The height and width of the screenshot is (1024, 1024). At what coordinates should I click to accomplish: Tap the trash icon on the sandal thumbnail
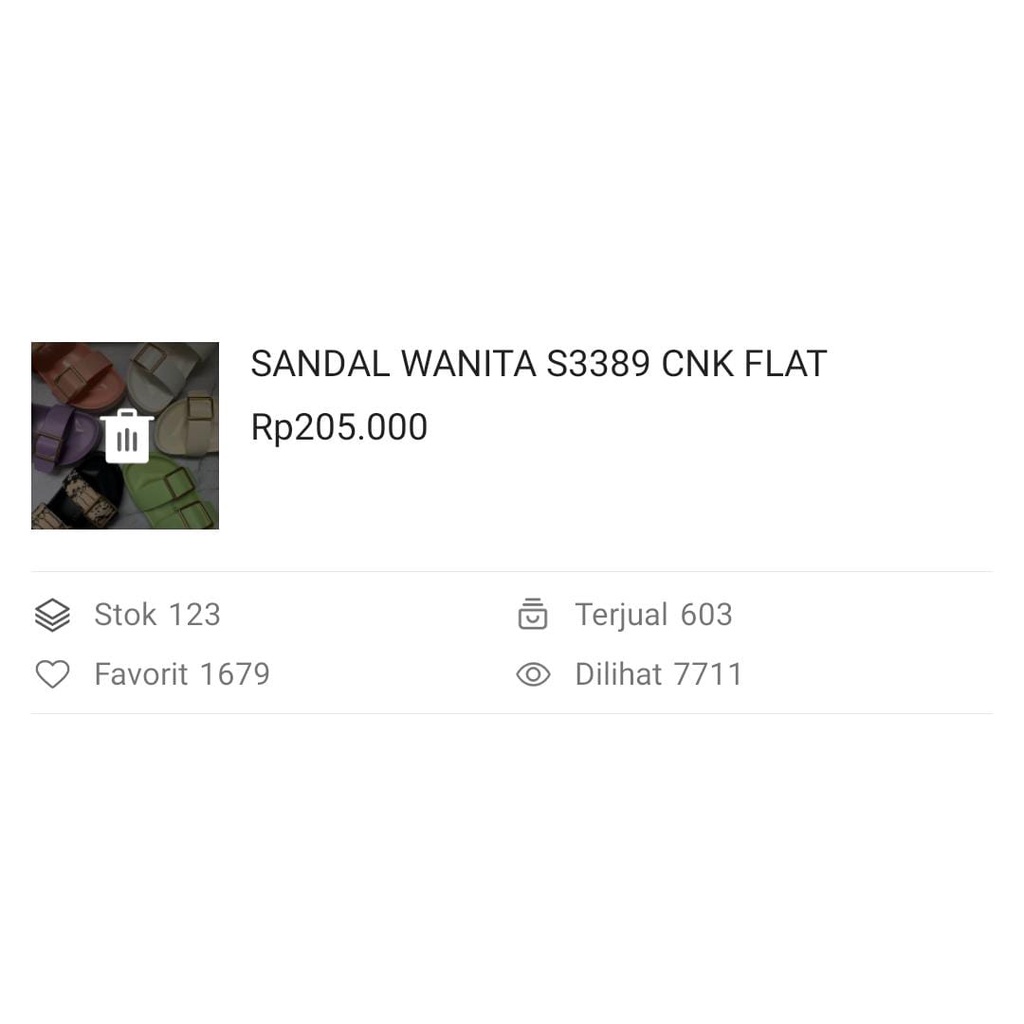127,436
